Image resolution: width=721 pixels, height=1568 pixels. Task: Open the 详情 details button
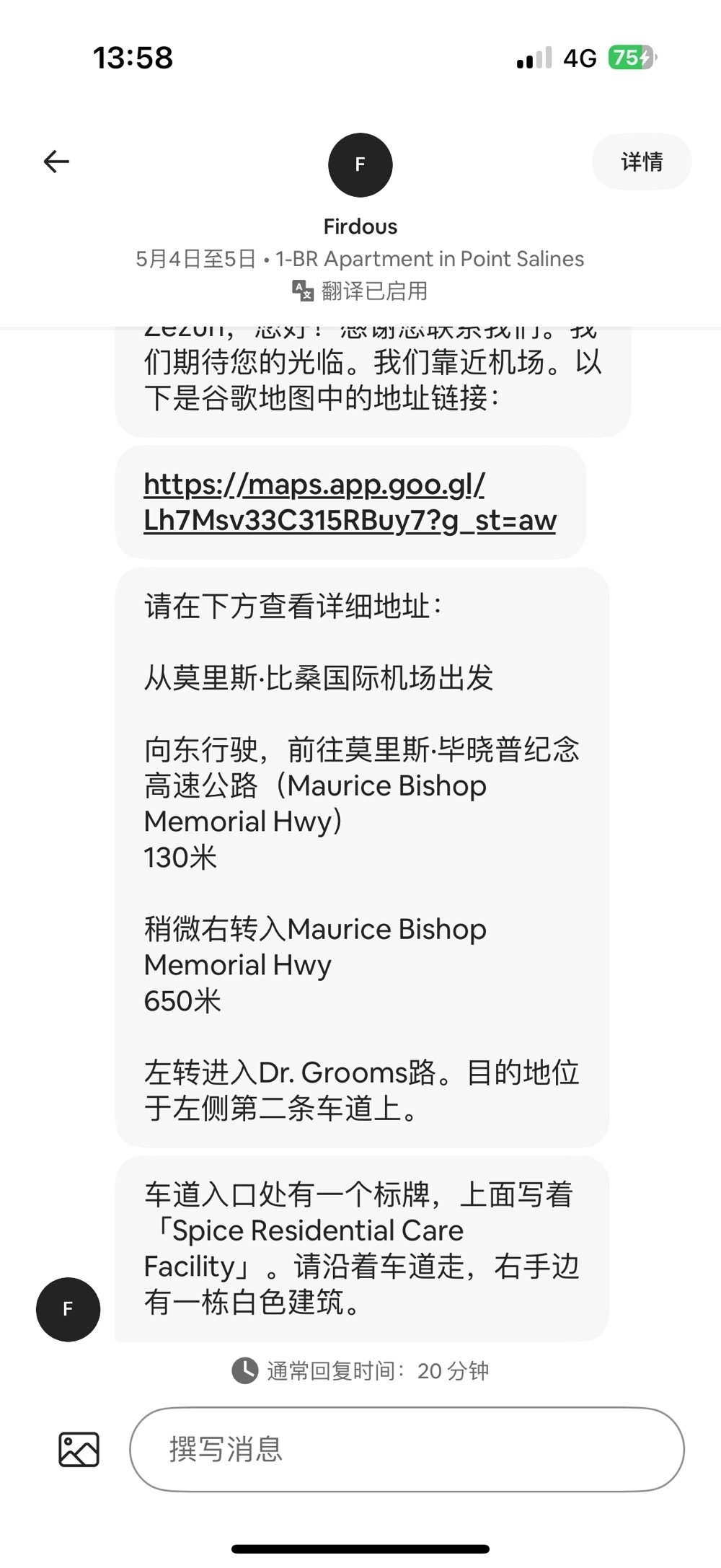[x=642, y=162]
